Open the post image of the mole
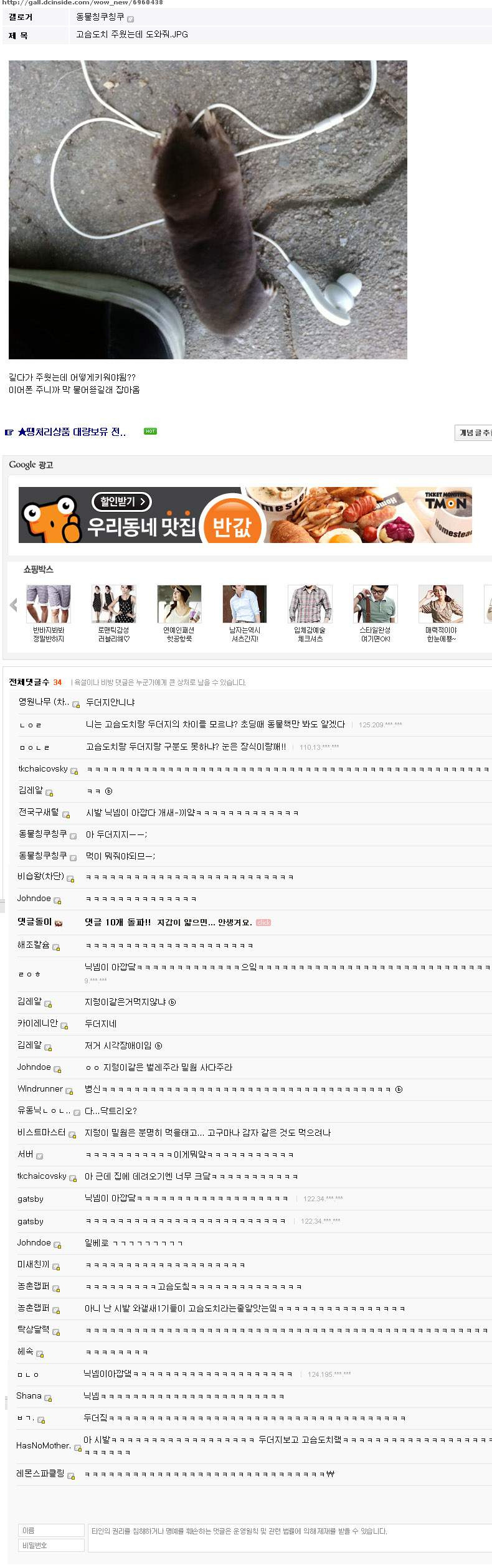This screenshot has width=492, height=1568. point(207,209)
